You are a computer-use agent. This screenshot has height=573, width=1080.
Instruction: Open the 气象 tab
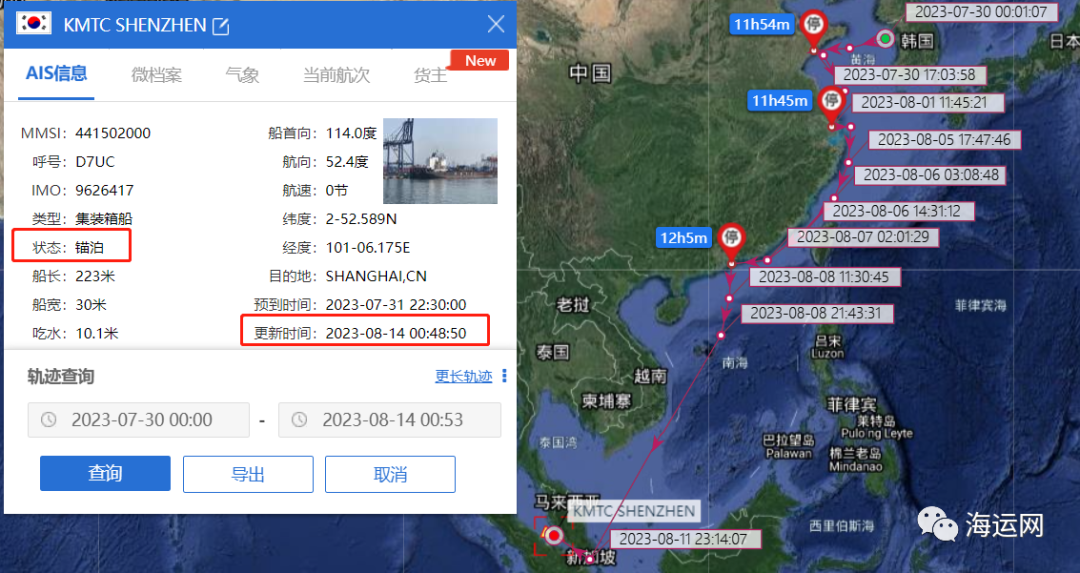click(242, 75)
